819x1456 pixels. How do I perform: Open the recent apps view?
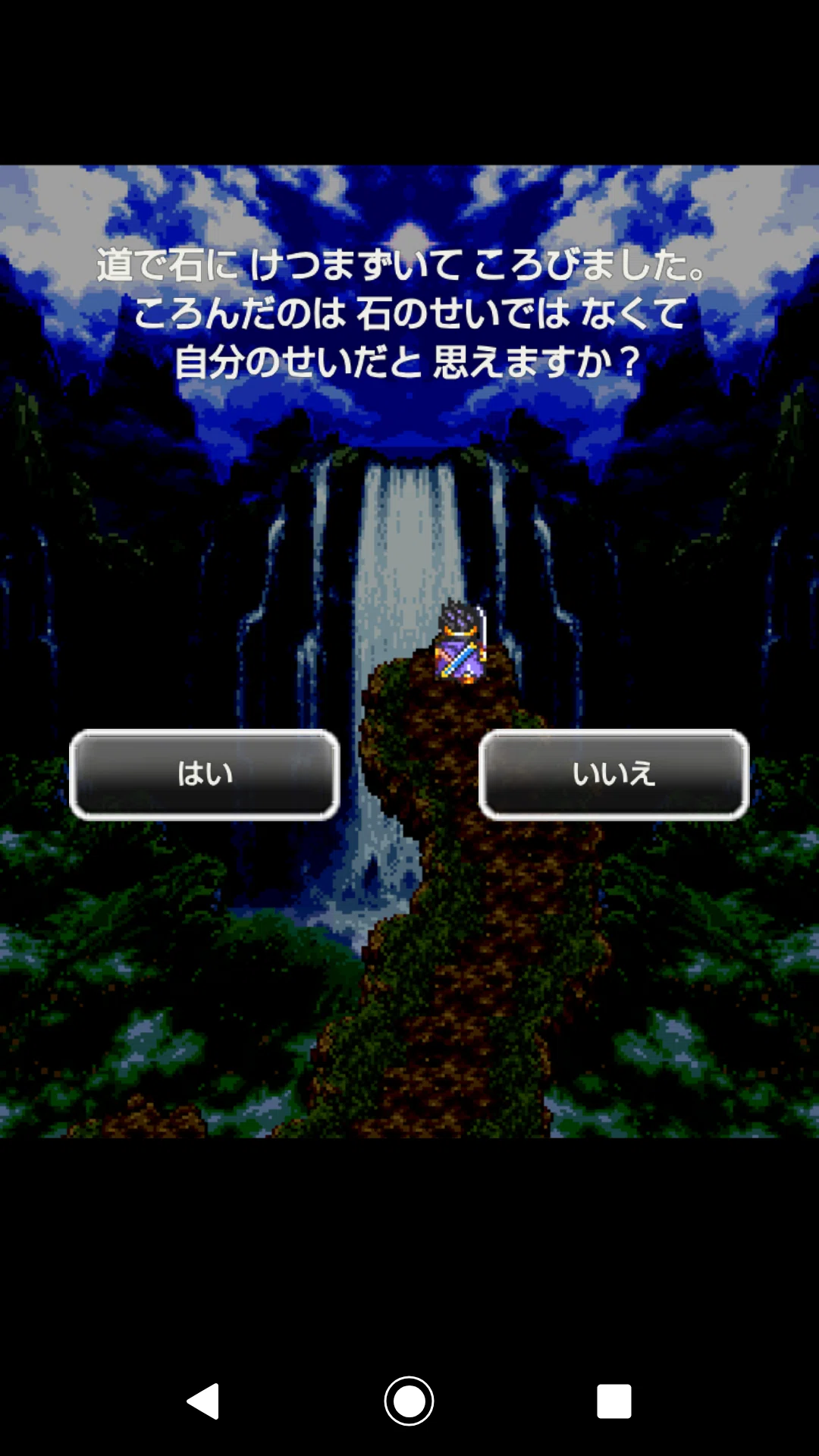(x=614, y=1401)
